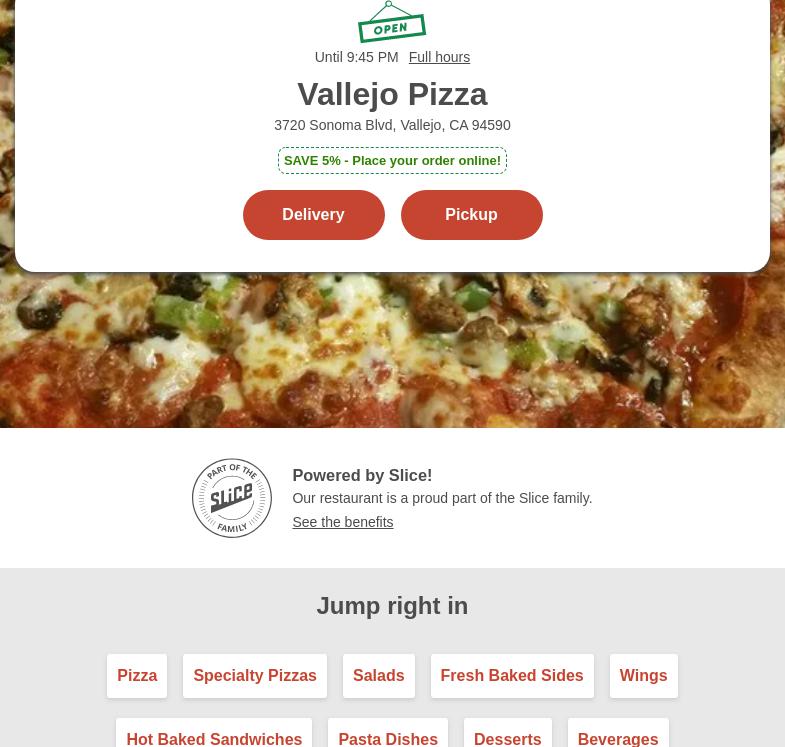
Task: Browse the Beverages section
Action: [x=617, y=737]
